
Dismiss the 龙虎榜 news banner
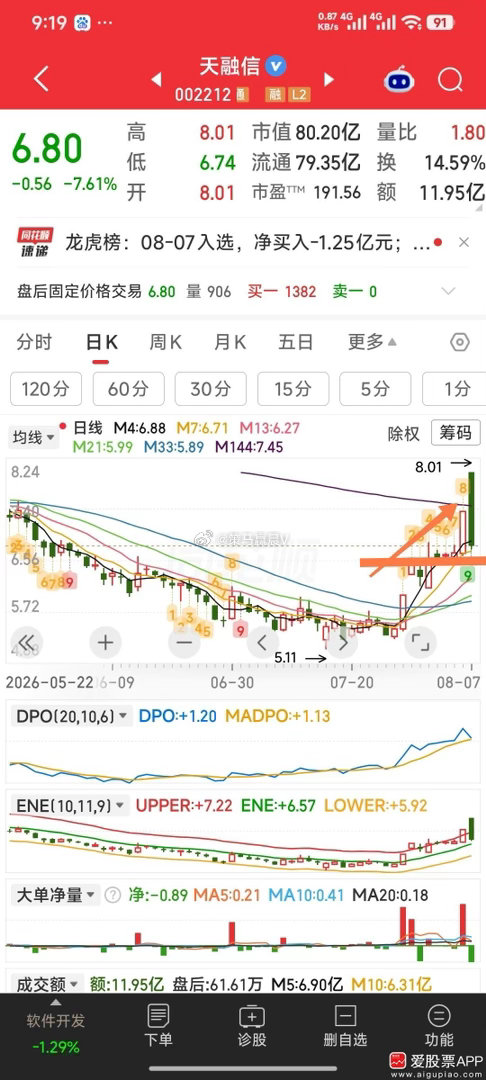[464, 242]
